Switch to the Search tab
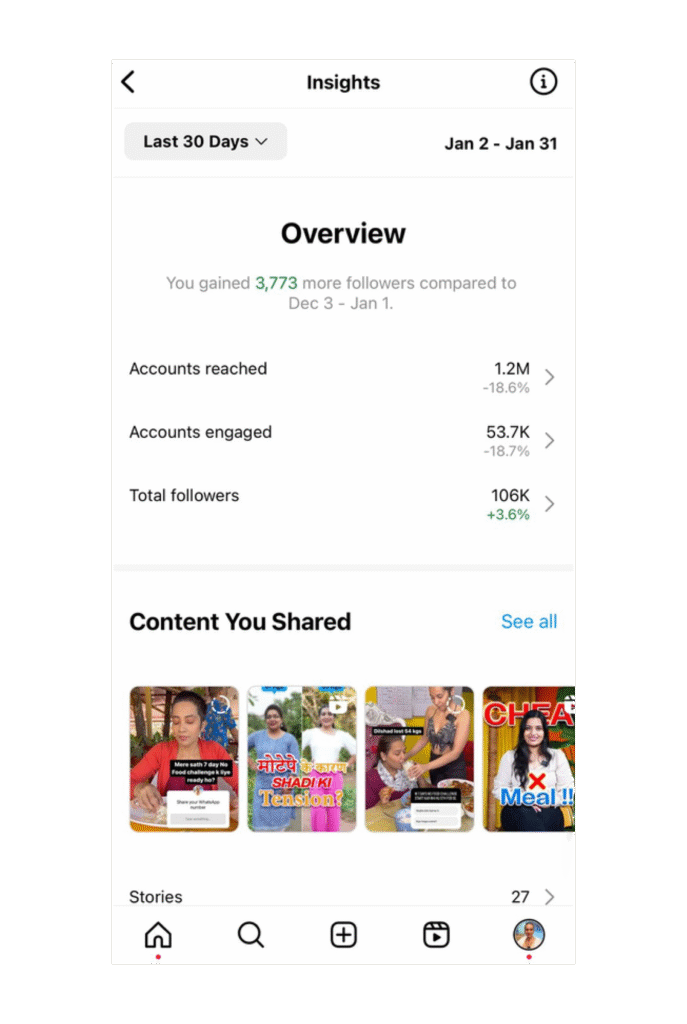This screenshot has height=1024, width=687. 251,935
